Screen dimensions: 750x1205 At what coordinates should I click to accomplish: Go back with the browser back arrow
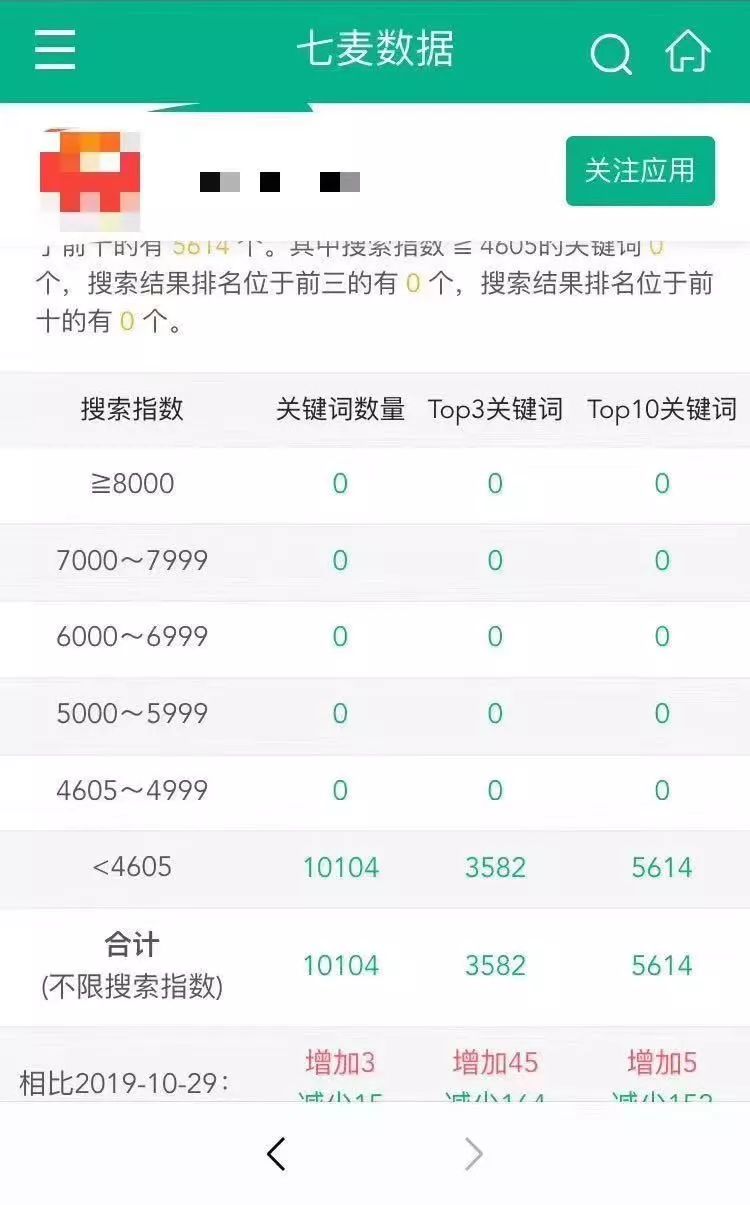[277, 1154]
